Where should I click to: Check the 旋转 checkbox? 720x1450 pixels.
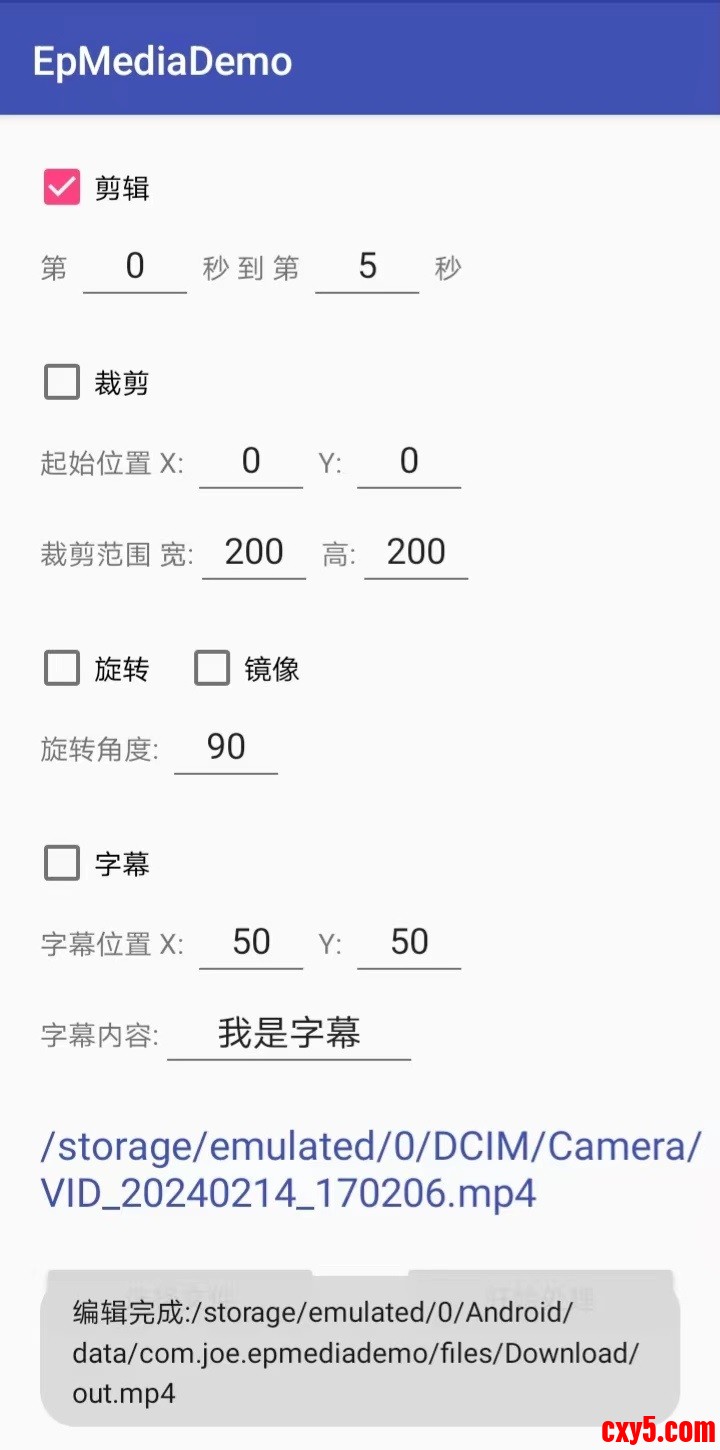tap(62, 668)
